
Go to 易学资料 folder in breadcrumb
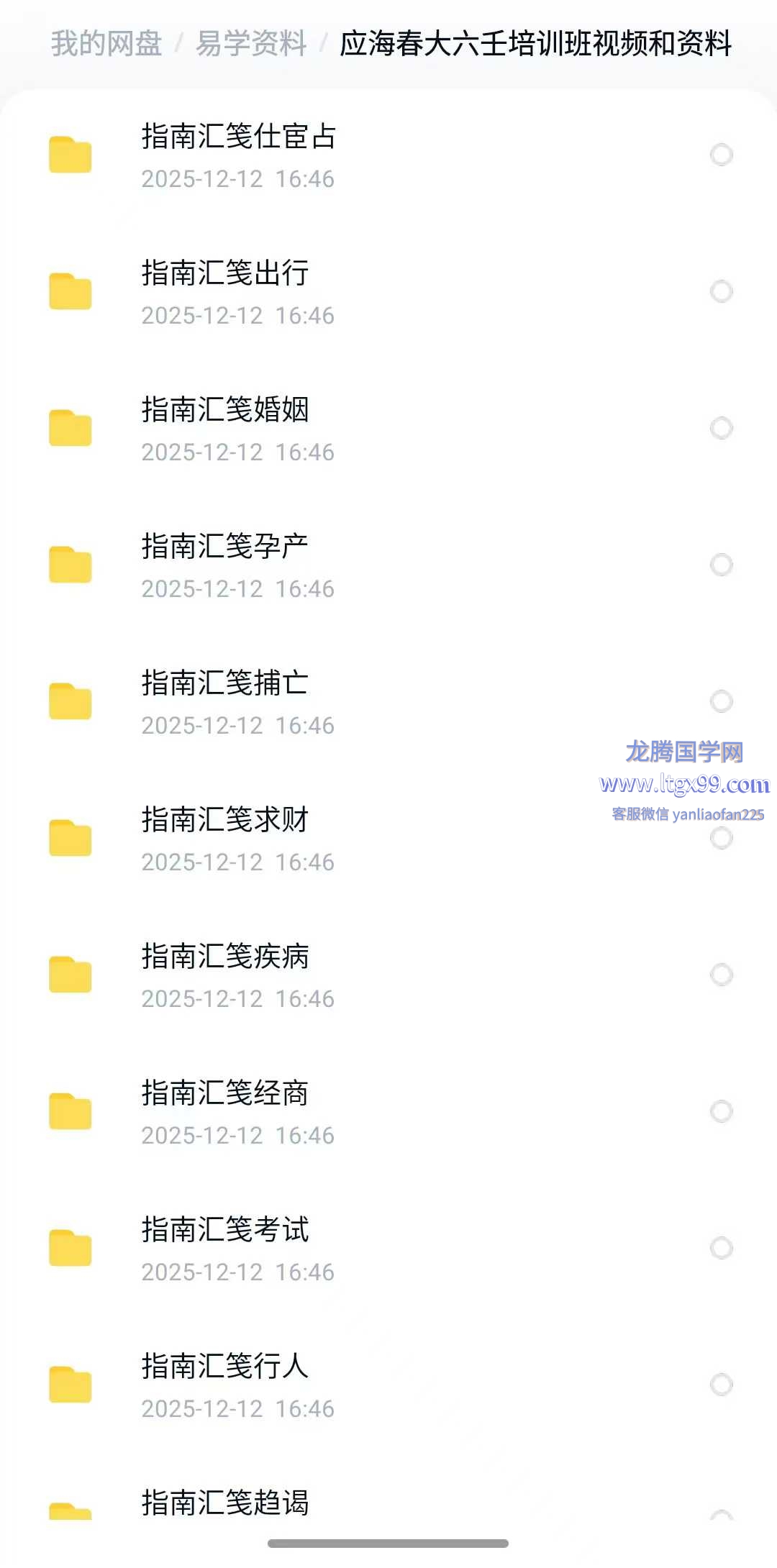click(x=251, y=44)
